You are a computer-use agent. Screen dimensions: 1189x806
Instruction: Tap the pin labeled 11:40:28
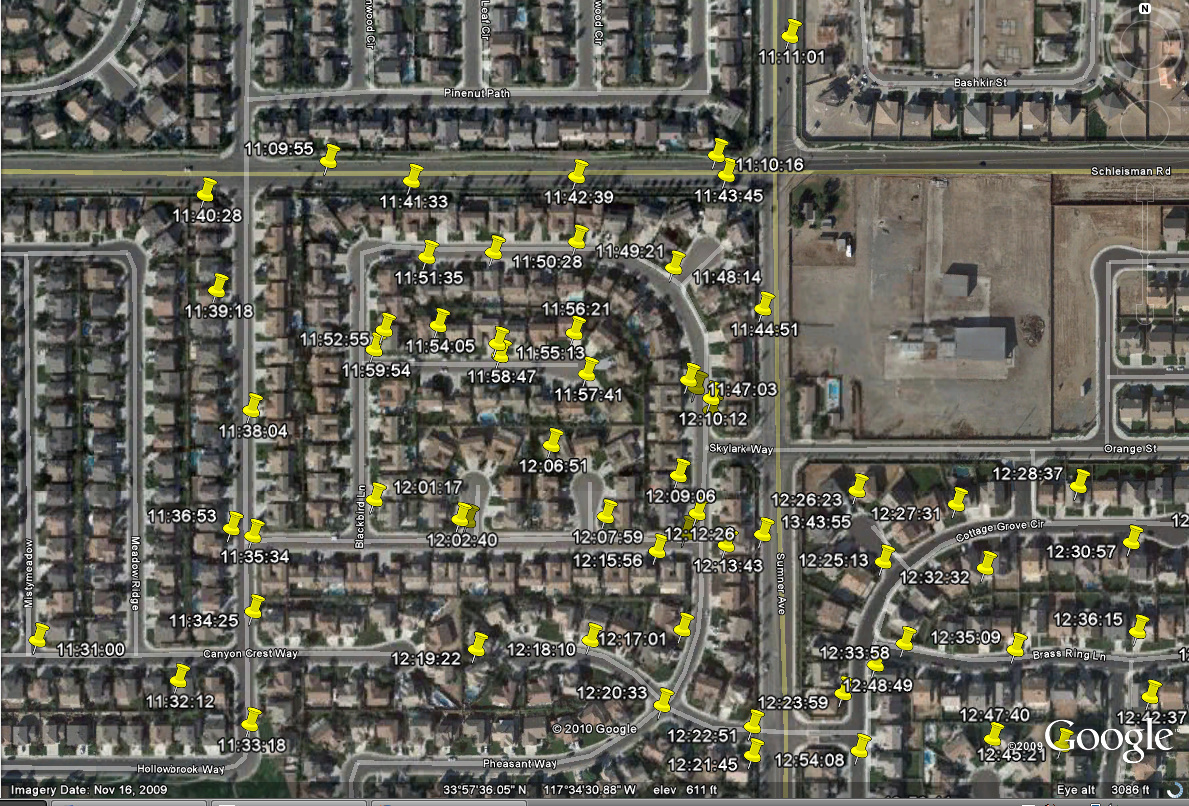click(x=207, y=189)
